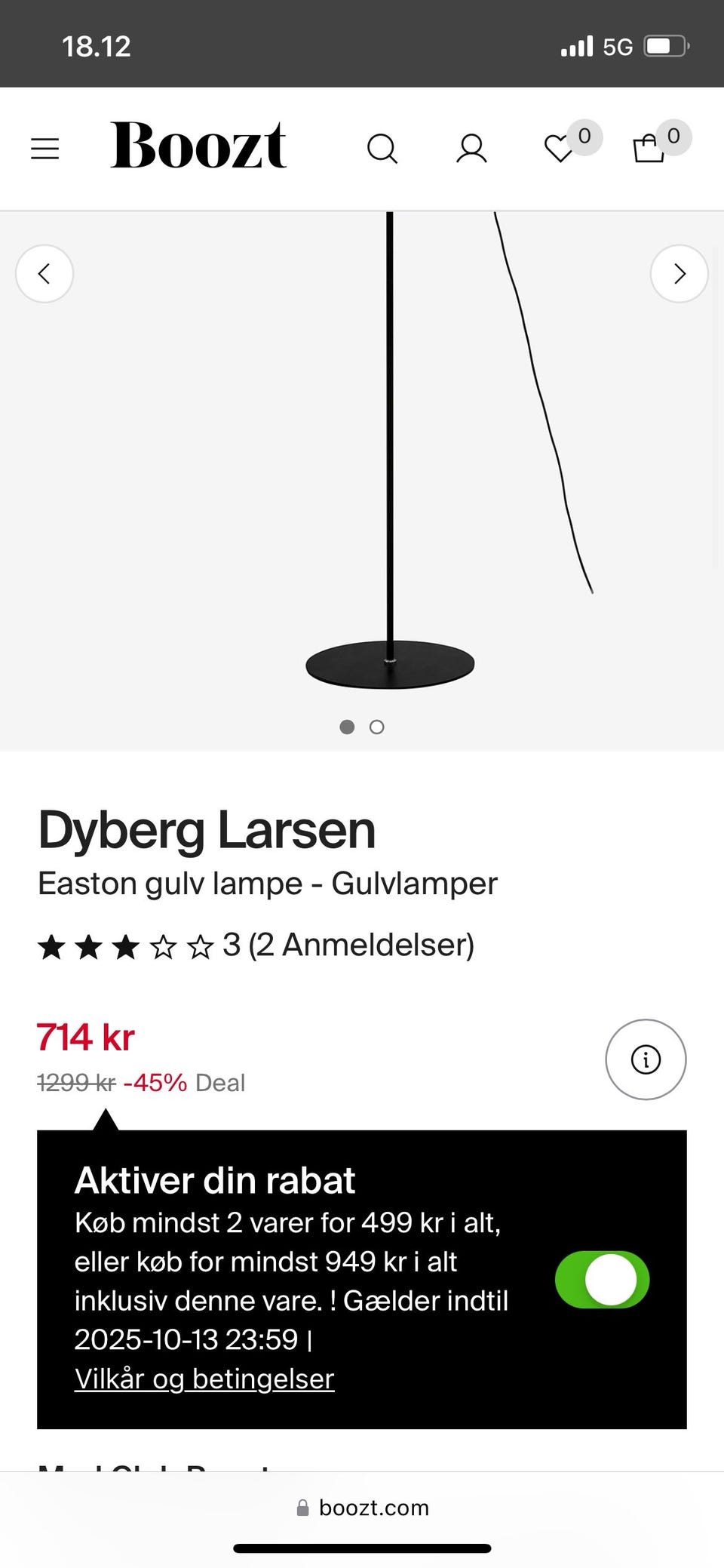Screen dimensions: 724x1568
Task: Tap the 5G status indicator
Action: pyautogui.click(x=619, y=45)
